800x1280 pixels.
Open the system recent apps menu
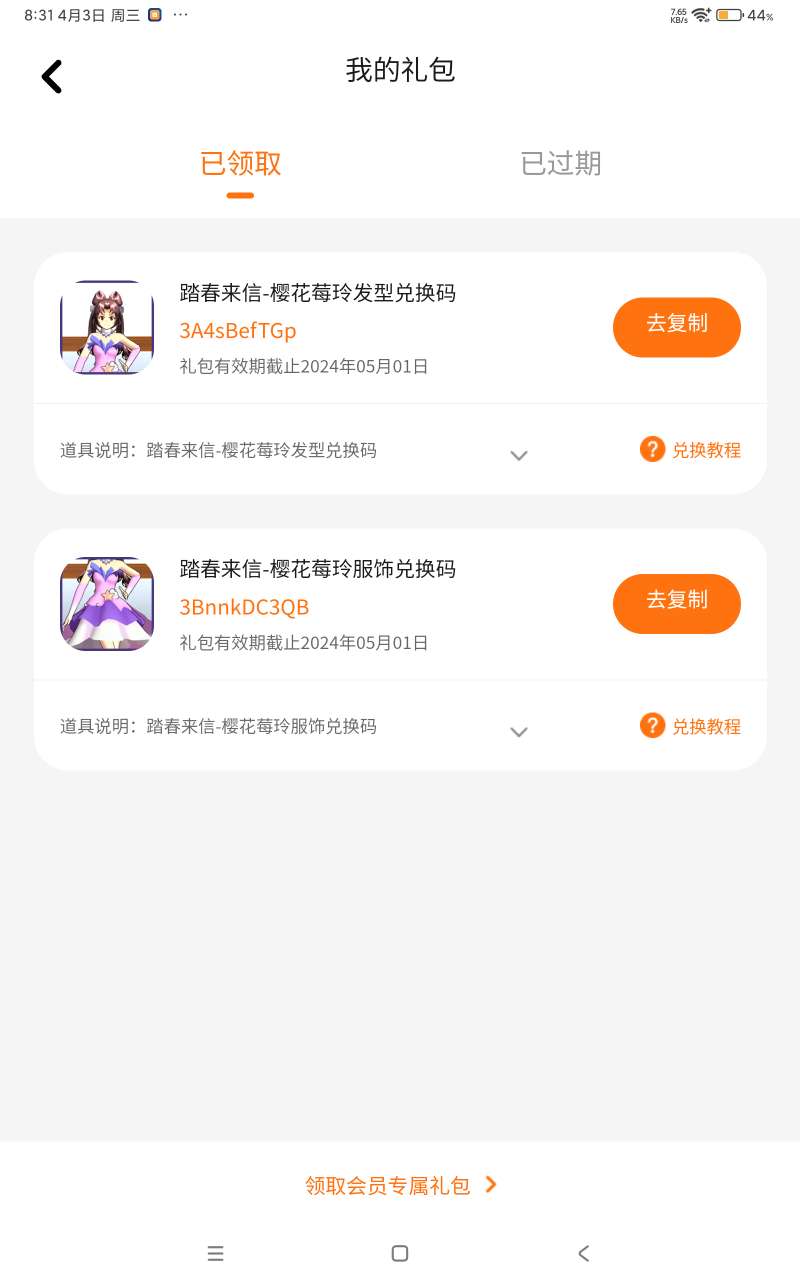[x=215, y=1253]
